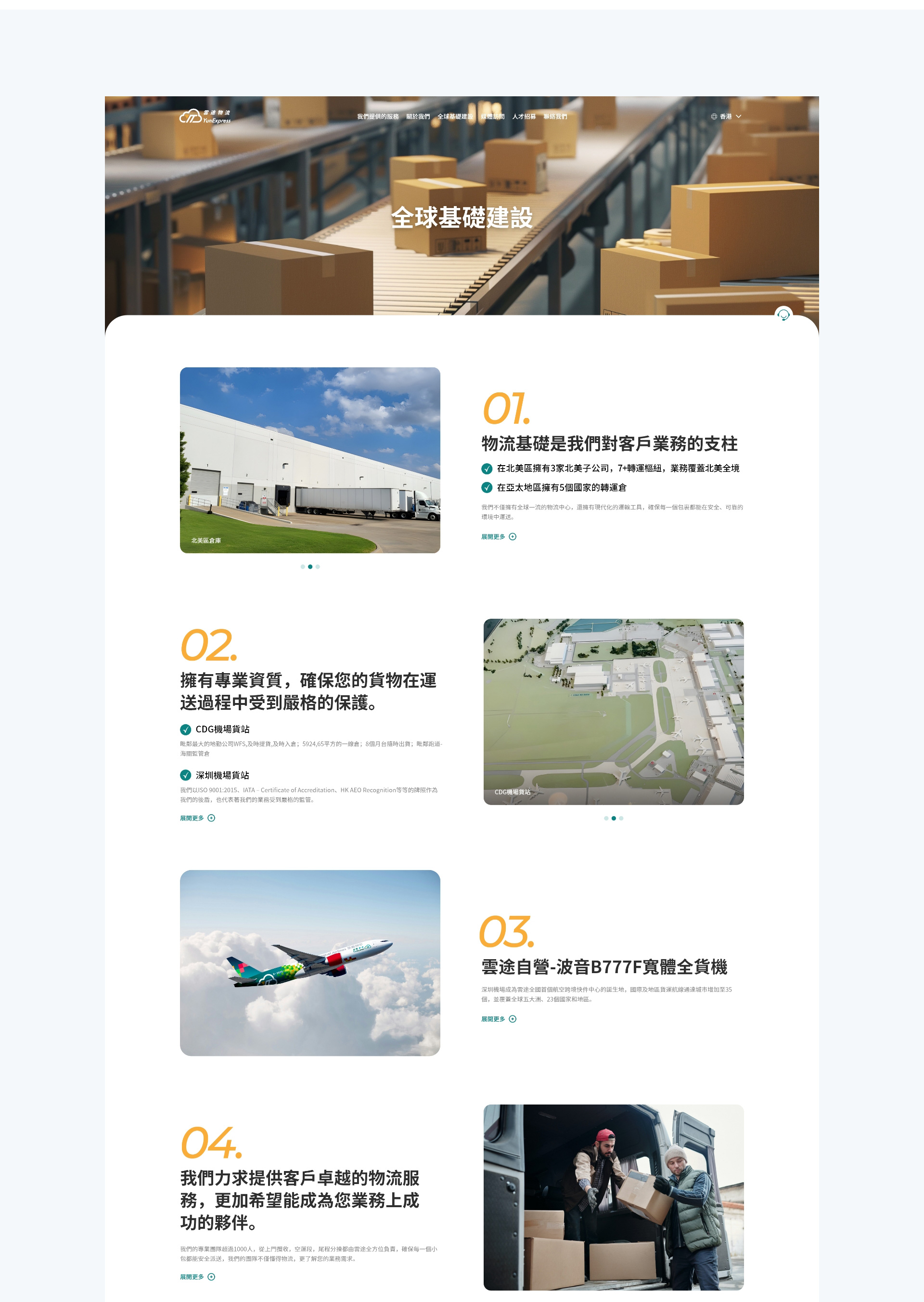Select the third carousel dot under 北美區倉庫 image
Viewport: 924px width, 1302px height.
coord(318,567)
